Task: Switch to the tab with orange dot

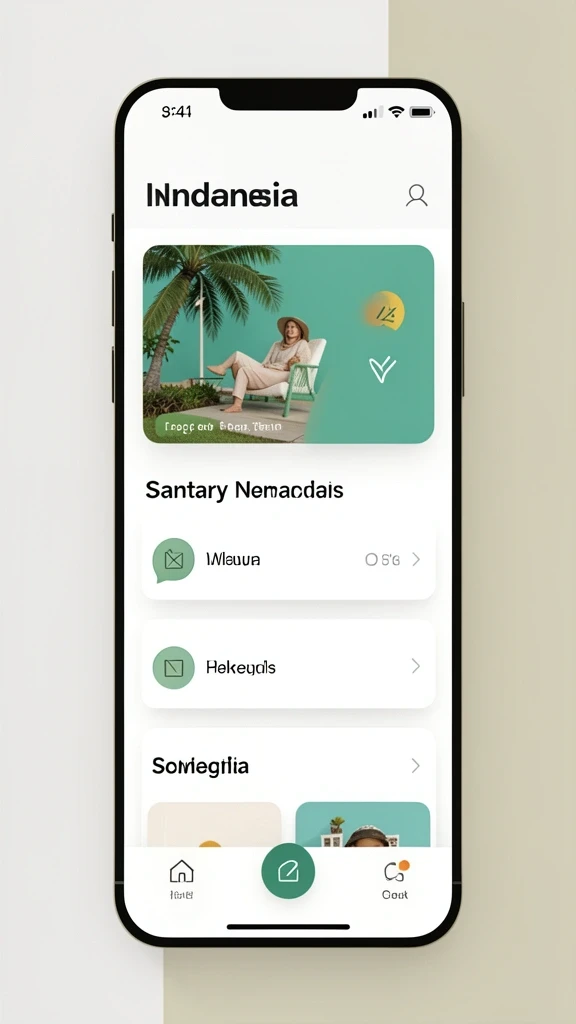Action: coord(395,879)
